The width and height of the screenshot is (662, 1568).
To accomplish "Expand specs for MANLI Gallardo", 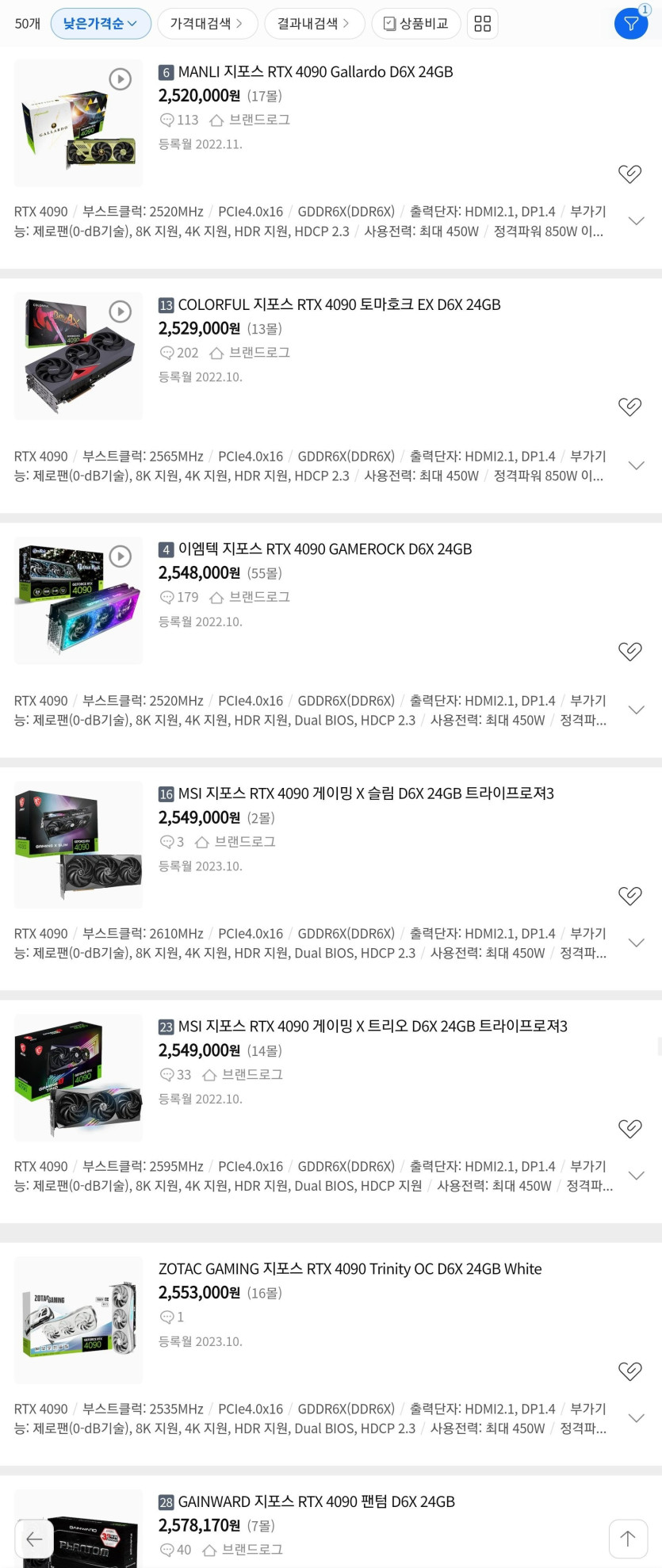I will coord(636,221).
